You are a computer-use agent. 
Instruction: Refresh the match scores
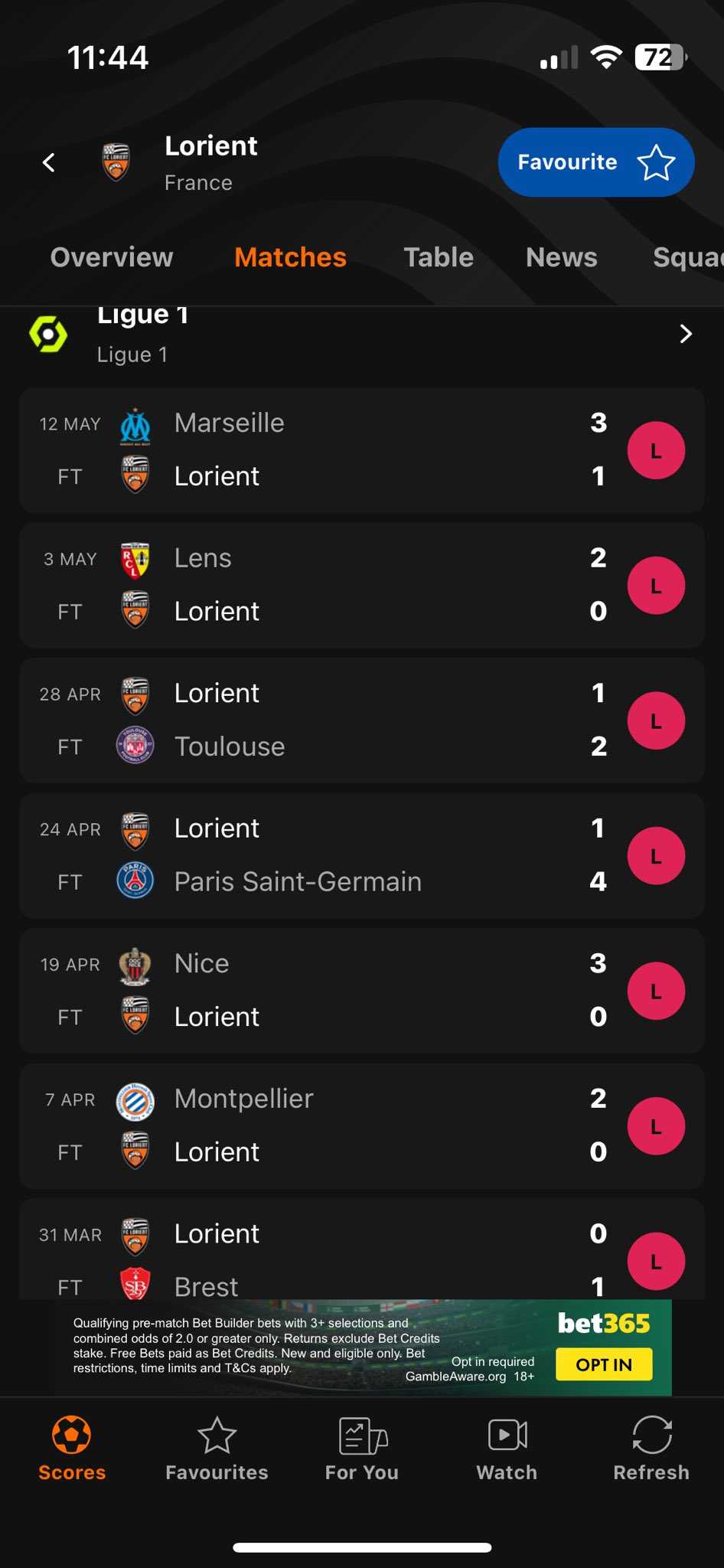tap(651, 1449)
